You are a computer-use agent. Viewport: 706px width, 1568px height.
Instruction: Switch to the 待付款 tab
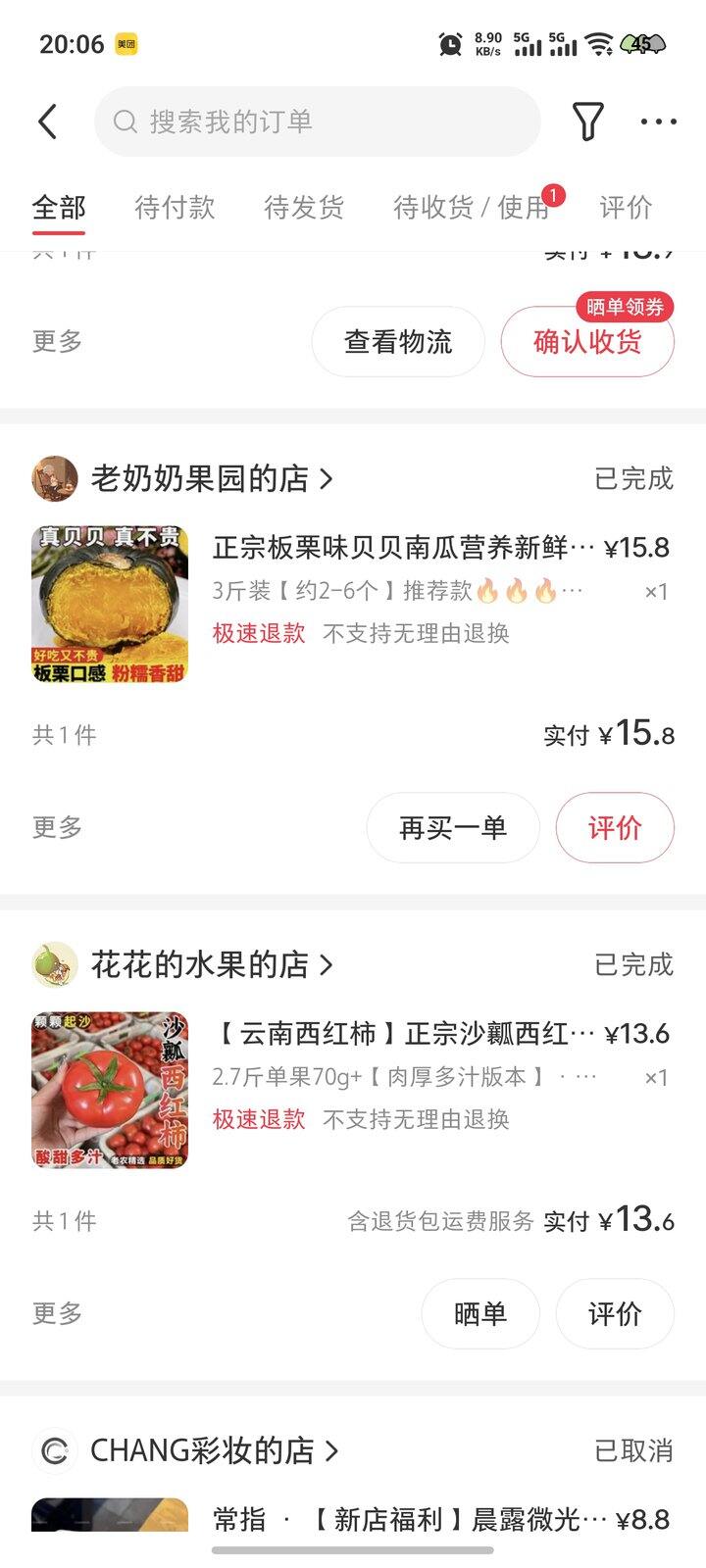coord(175,207)
